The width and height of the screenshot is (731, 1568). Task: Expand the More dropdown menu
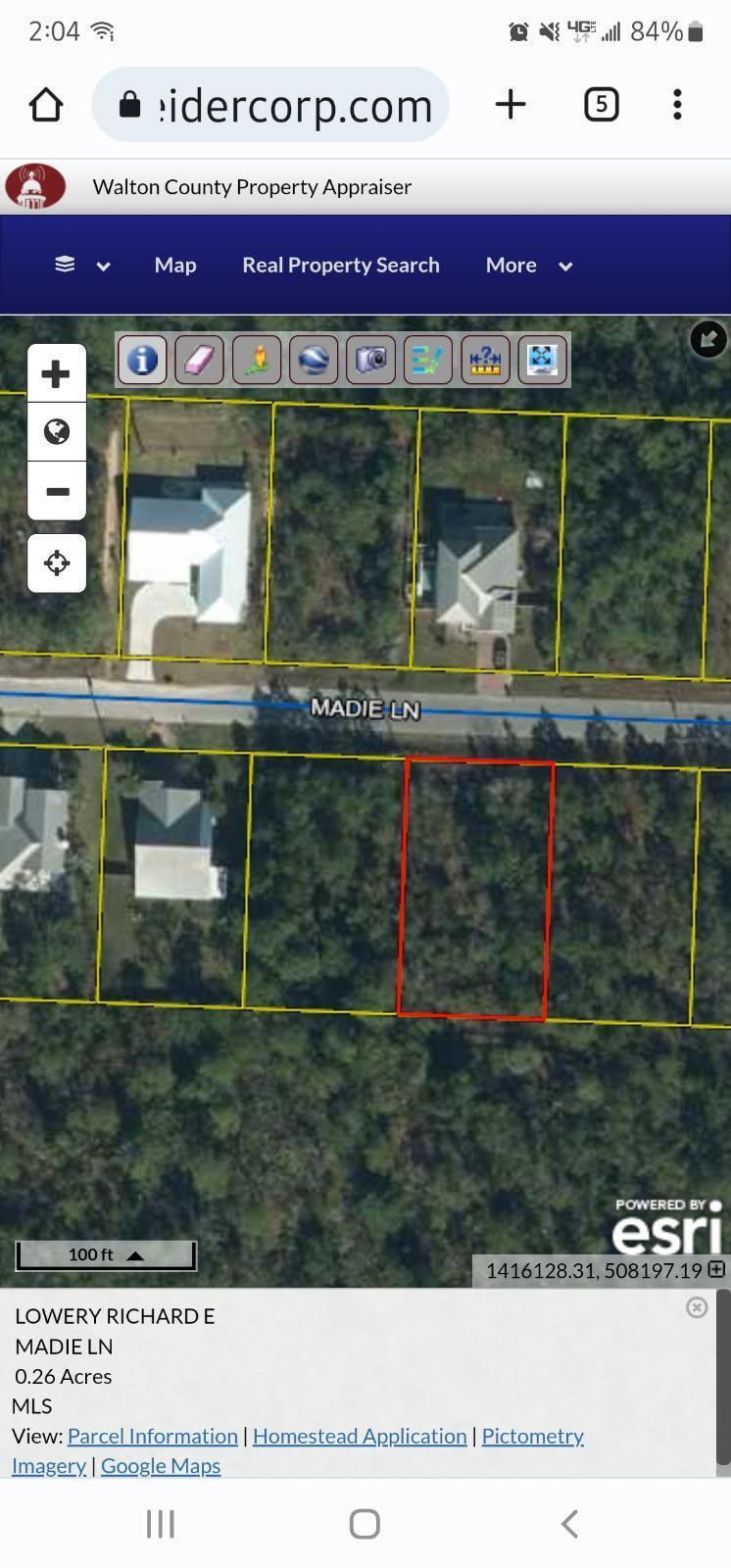pyautogui.click(x=529, y=265)
